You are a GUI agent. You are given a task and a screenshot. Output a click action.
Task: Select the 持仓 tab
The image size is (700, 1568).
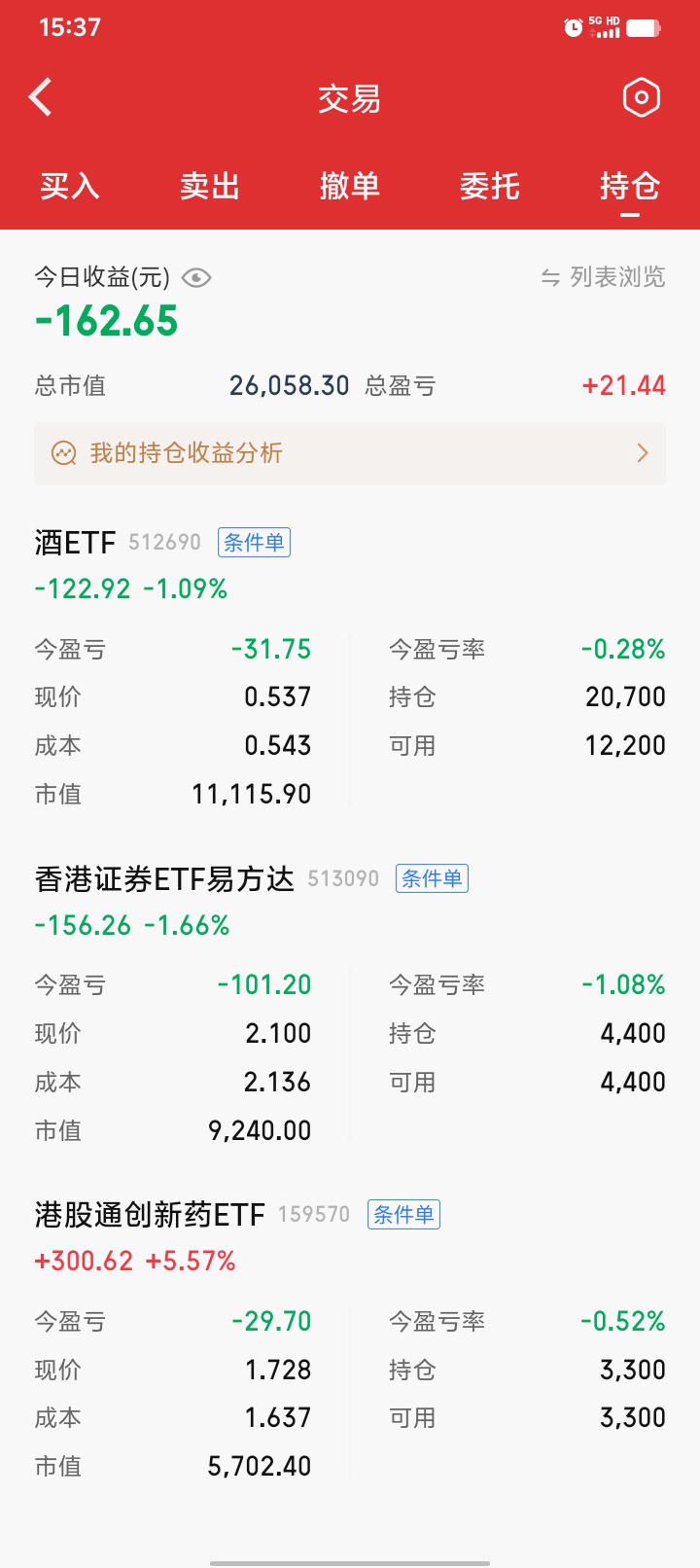tap(630, 186)
